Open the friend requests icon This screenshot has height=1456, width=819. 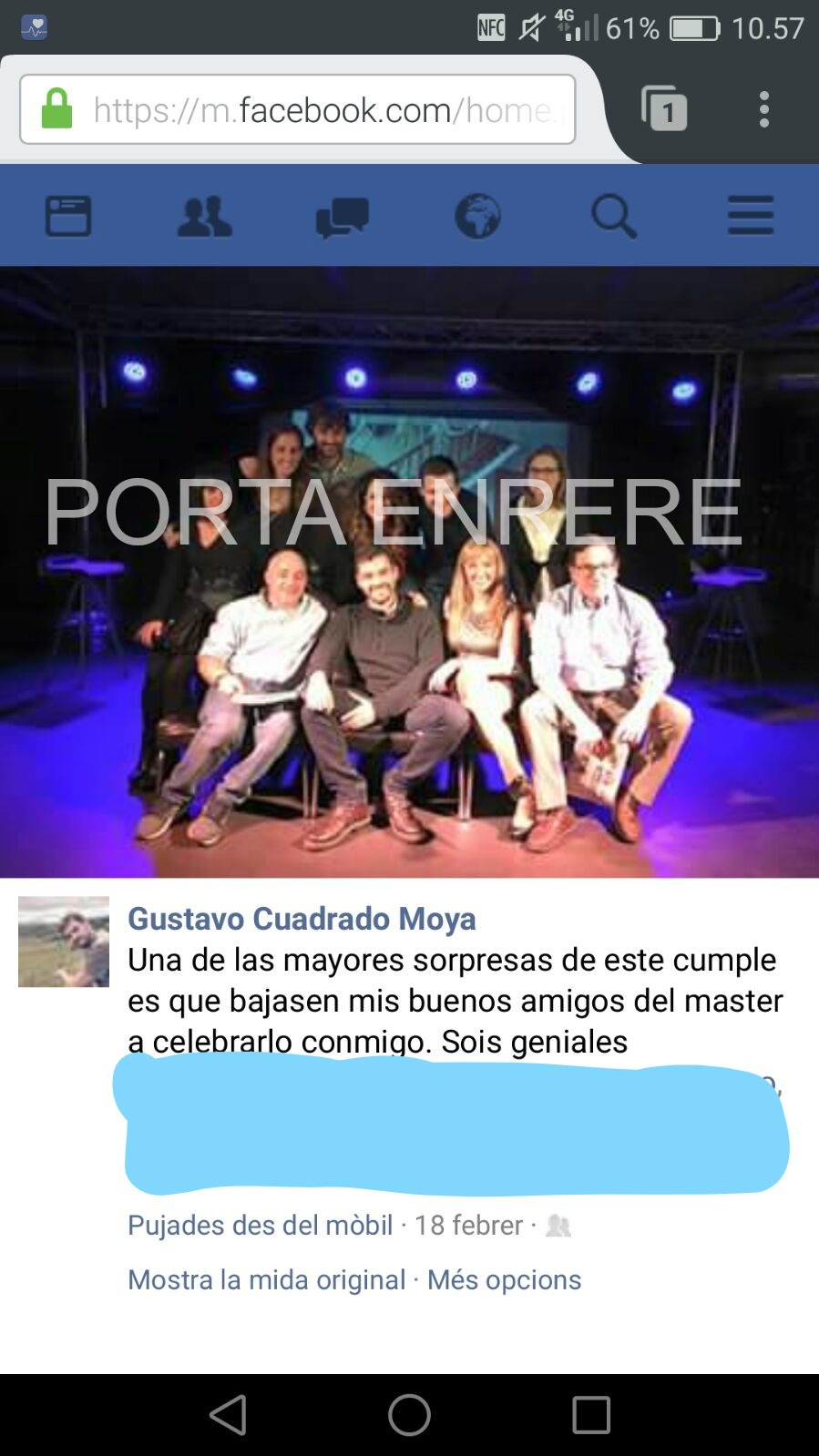[204, 216]
